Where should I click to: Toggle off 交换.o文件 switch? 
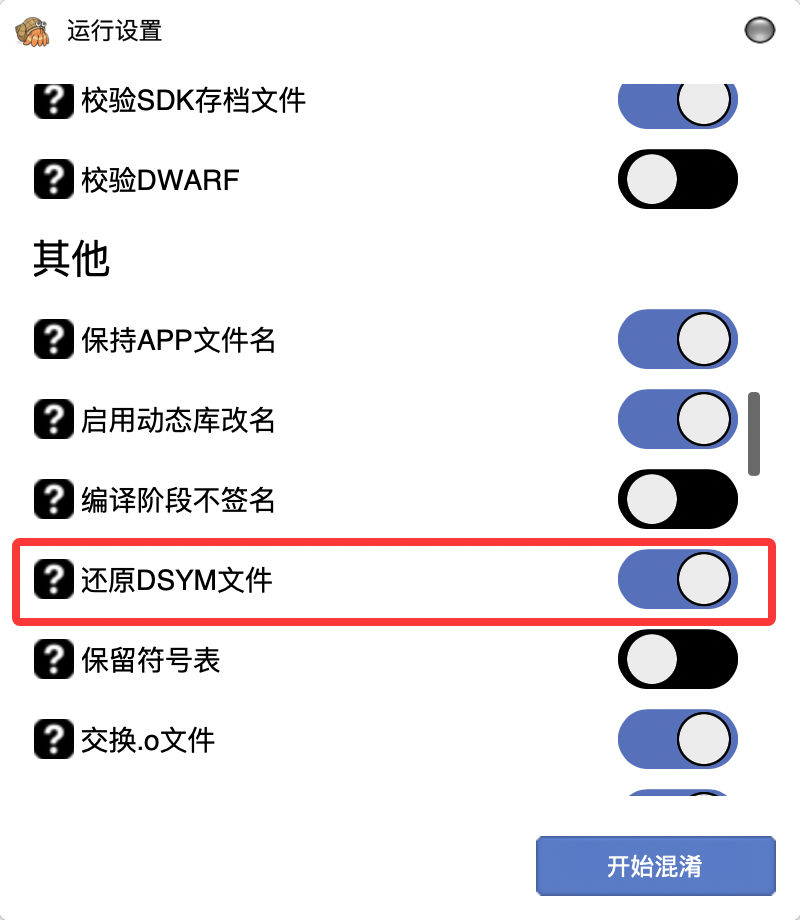677,740
